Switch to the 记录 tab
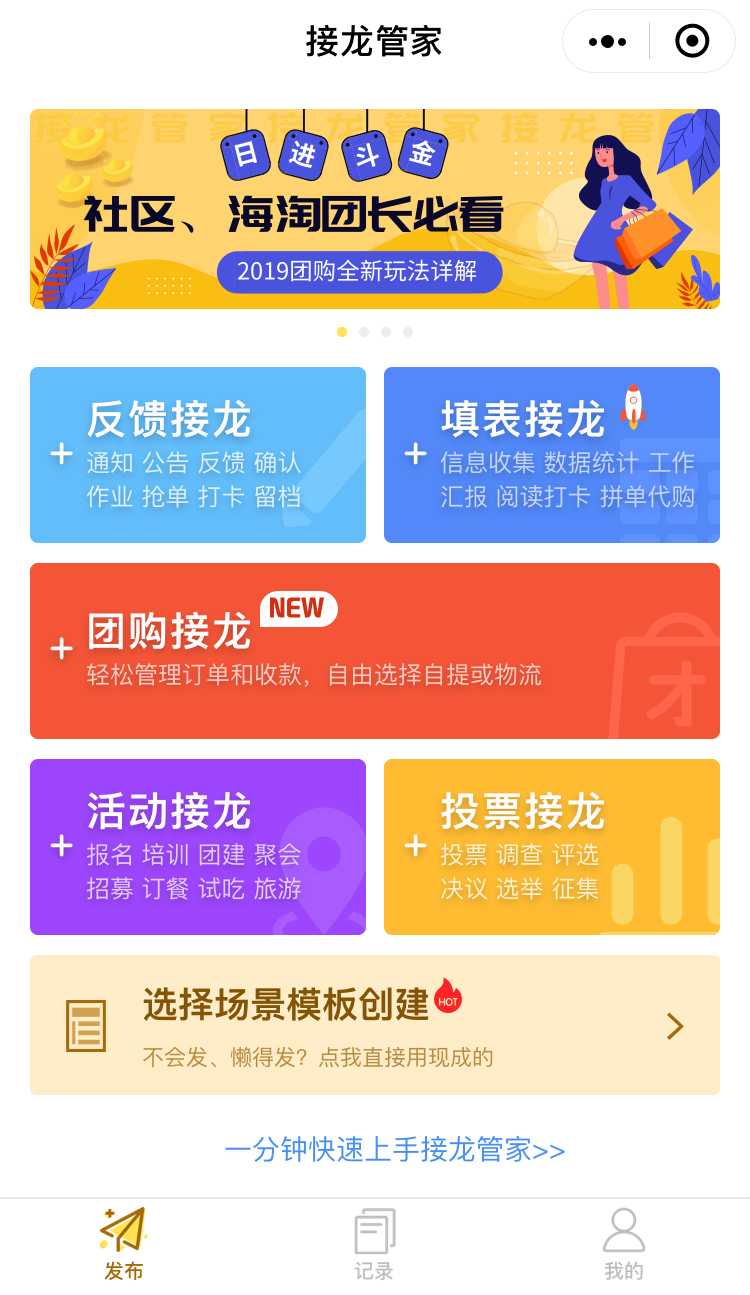Image resolution: width=750 pixels, height=1295 pixels. pyautogui.click(x=374, y=1245)
